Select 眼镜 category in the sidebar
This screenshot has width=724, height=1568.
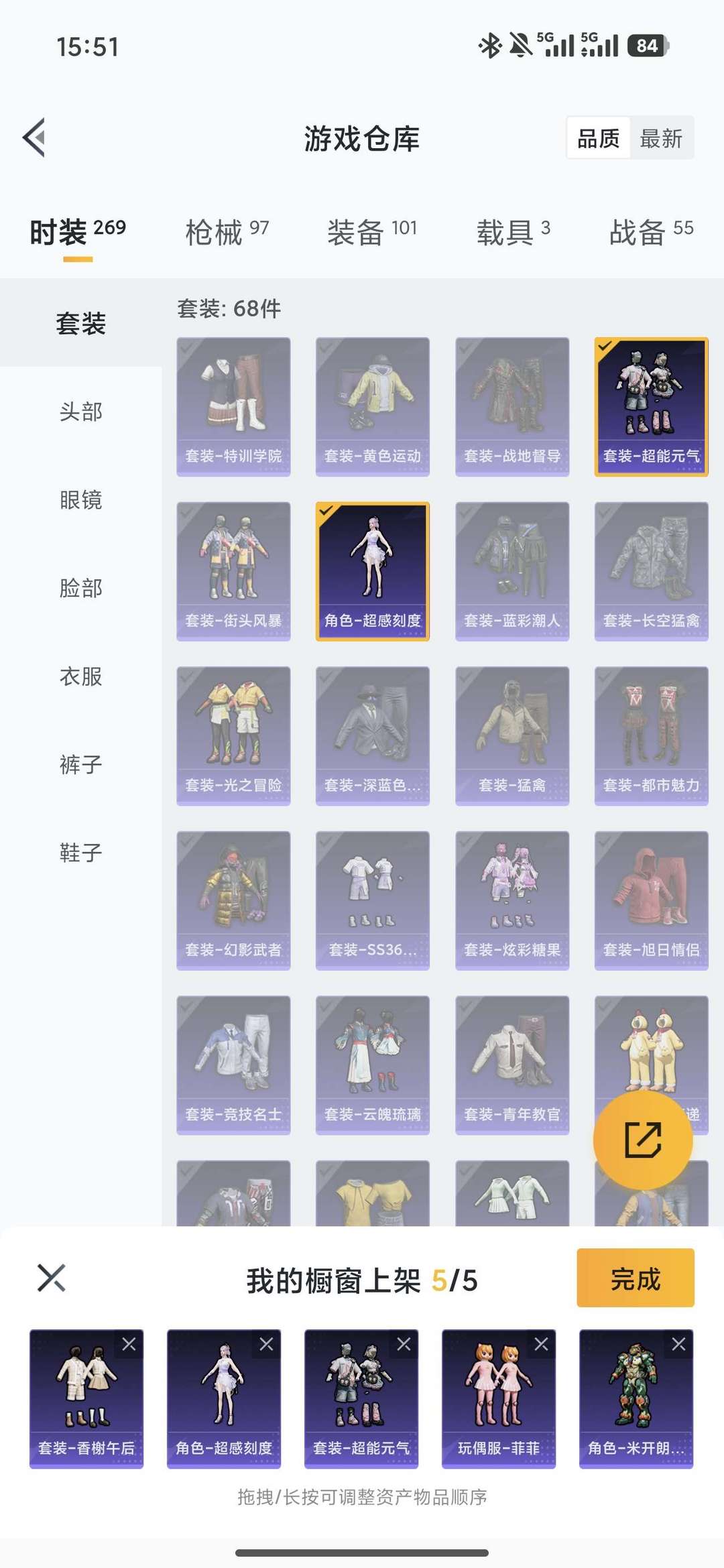[80, 501]
